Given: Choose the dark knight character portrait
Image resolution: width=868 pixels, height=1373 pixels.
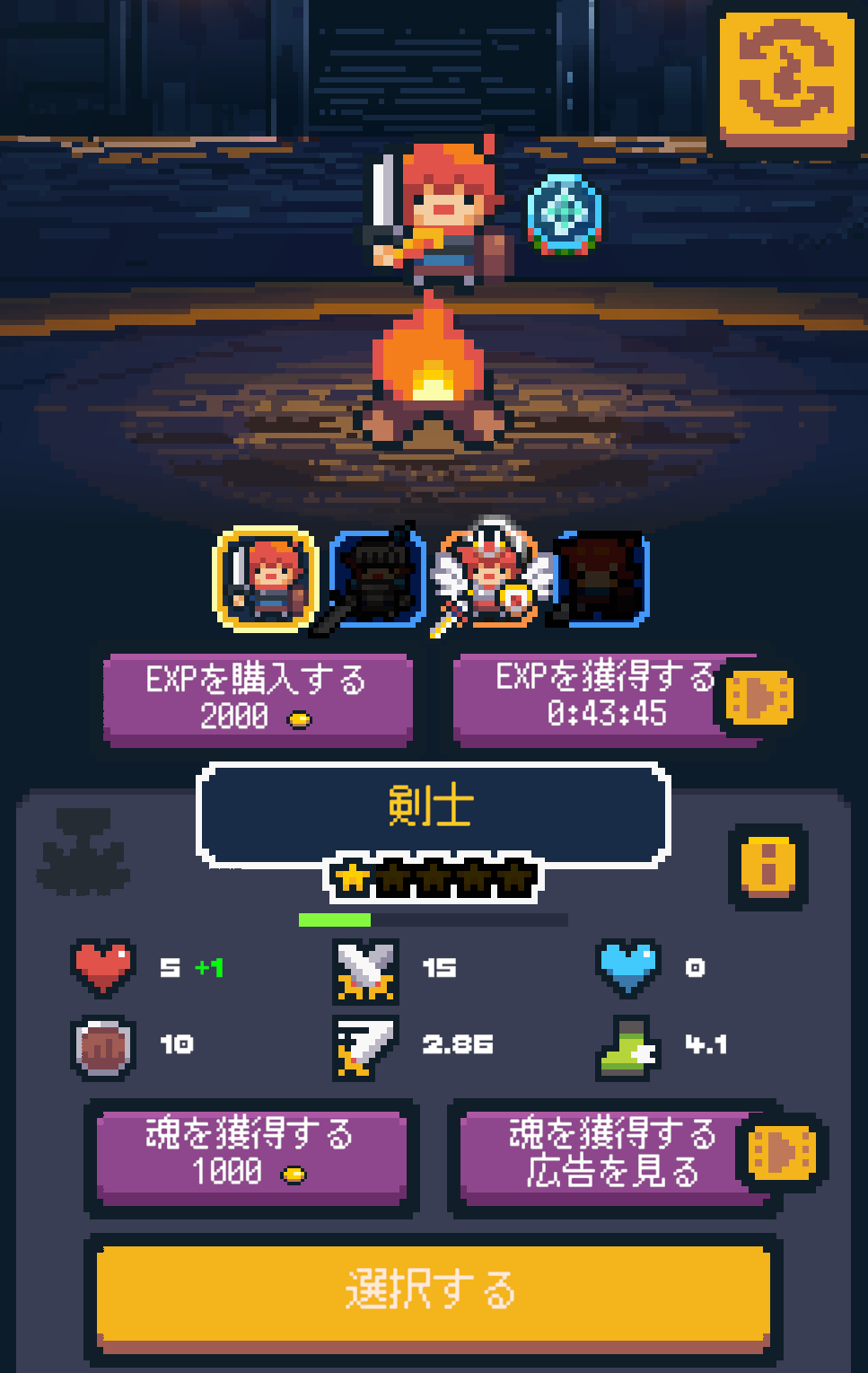Looking at the screenshot, I should tap(377, 579).
